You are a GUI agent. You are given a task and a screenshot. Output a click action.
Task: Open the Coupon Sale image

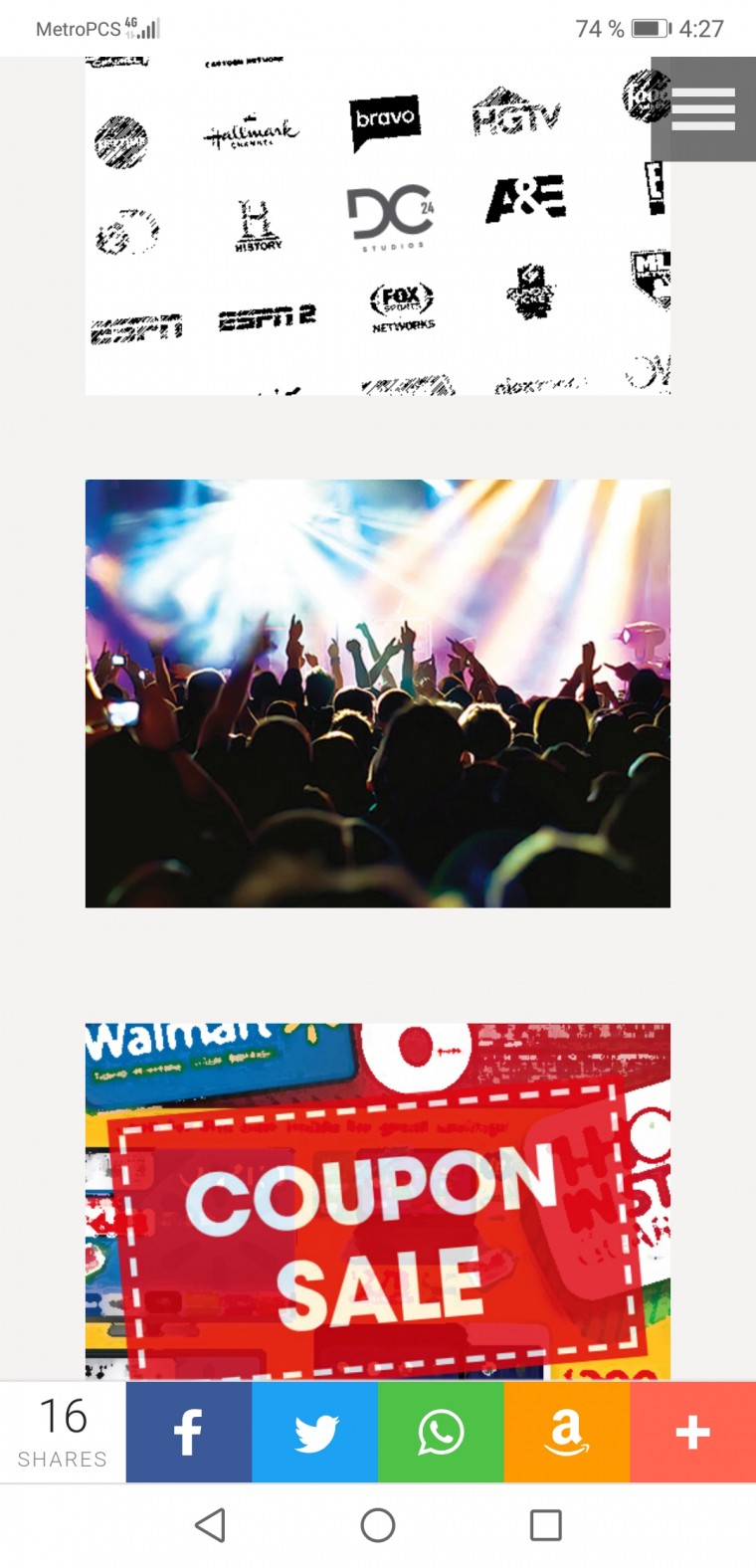(x=378, y=1201)
